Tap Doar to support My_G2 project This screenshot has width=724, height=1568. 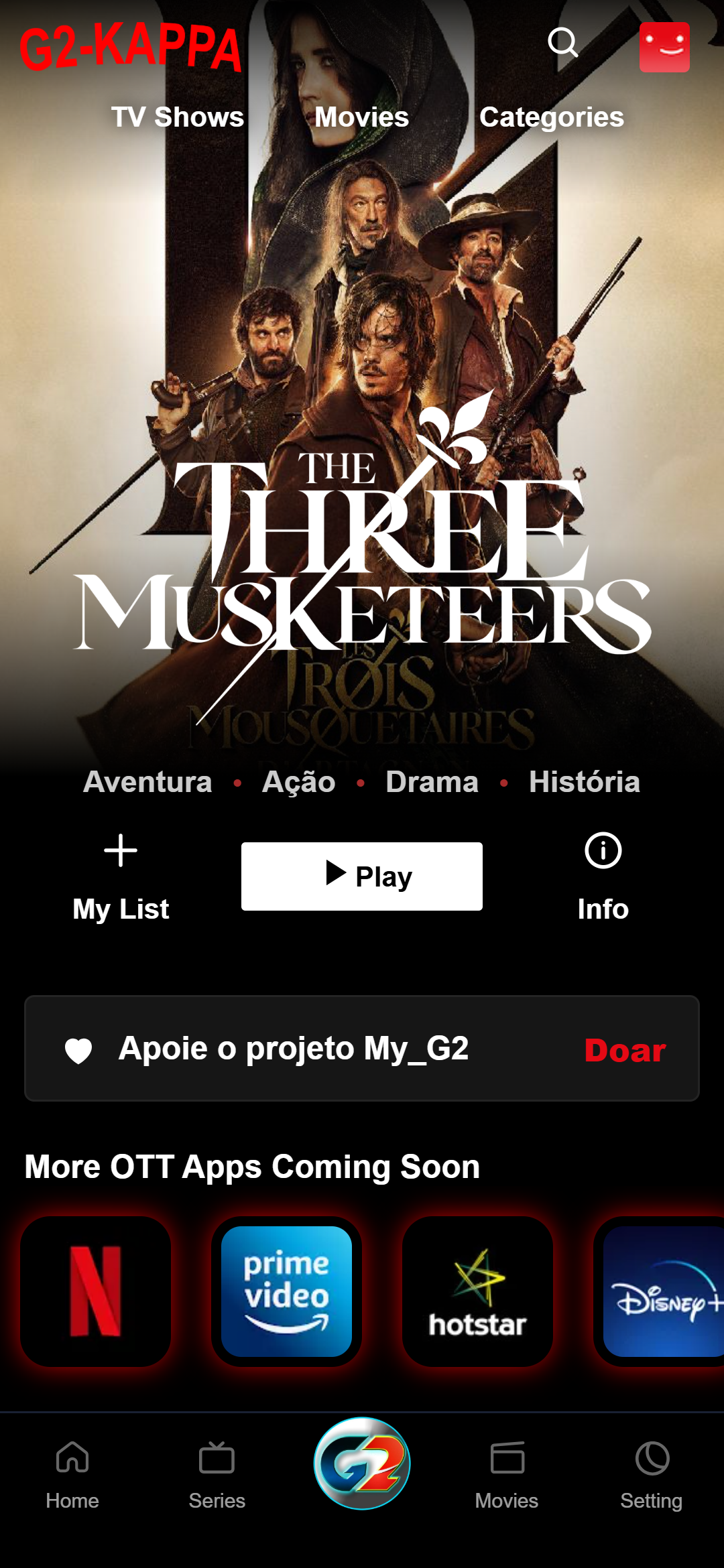click(x=625, y=1049)
